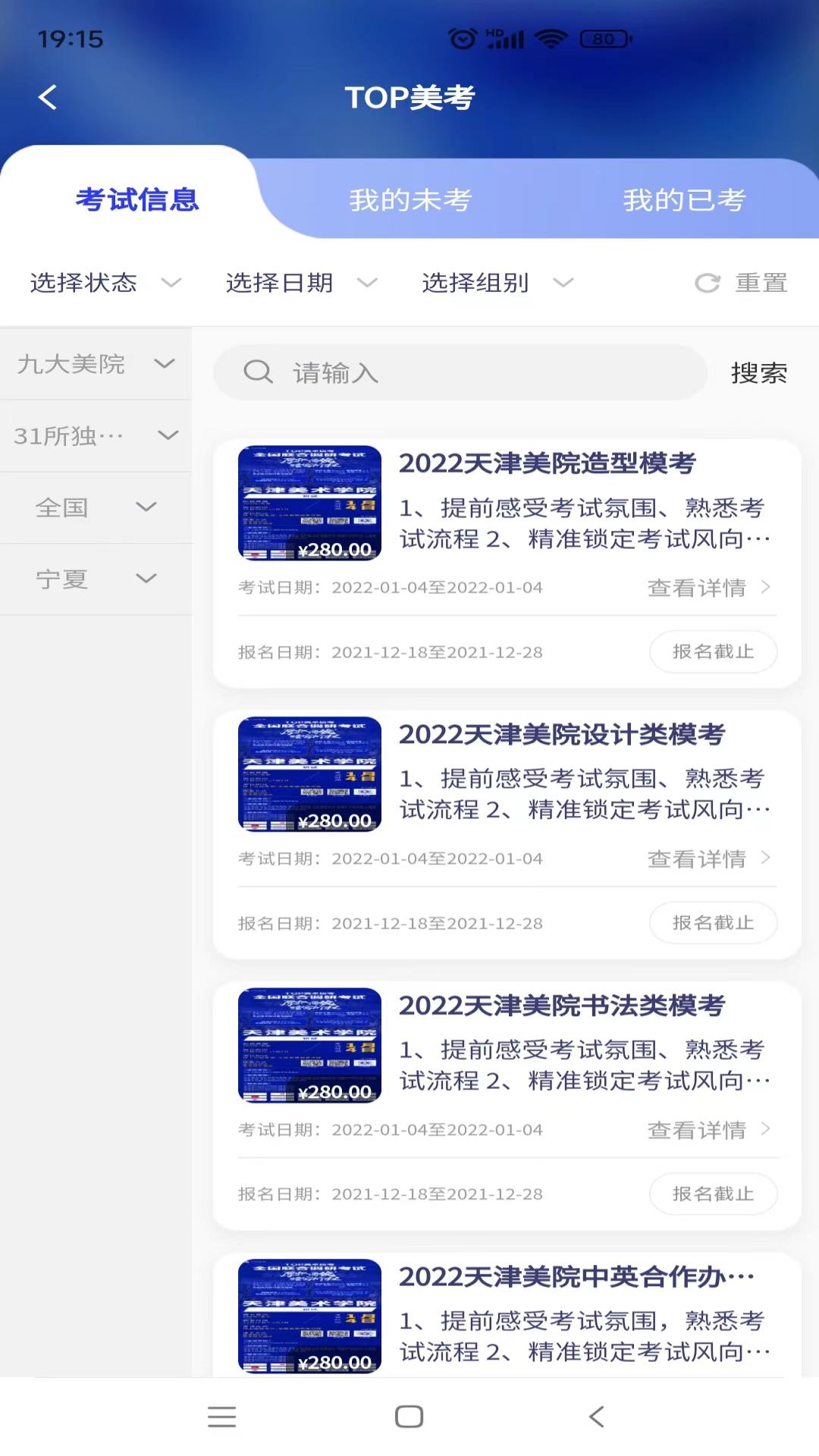This screenshot has width=819, height=1456.
Task: Open the 选择组别 dropdown
Action: [497, 283]
